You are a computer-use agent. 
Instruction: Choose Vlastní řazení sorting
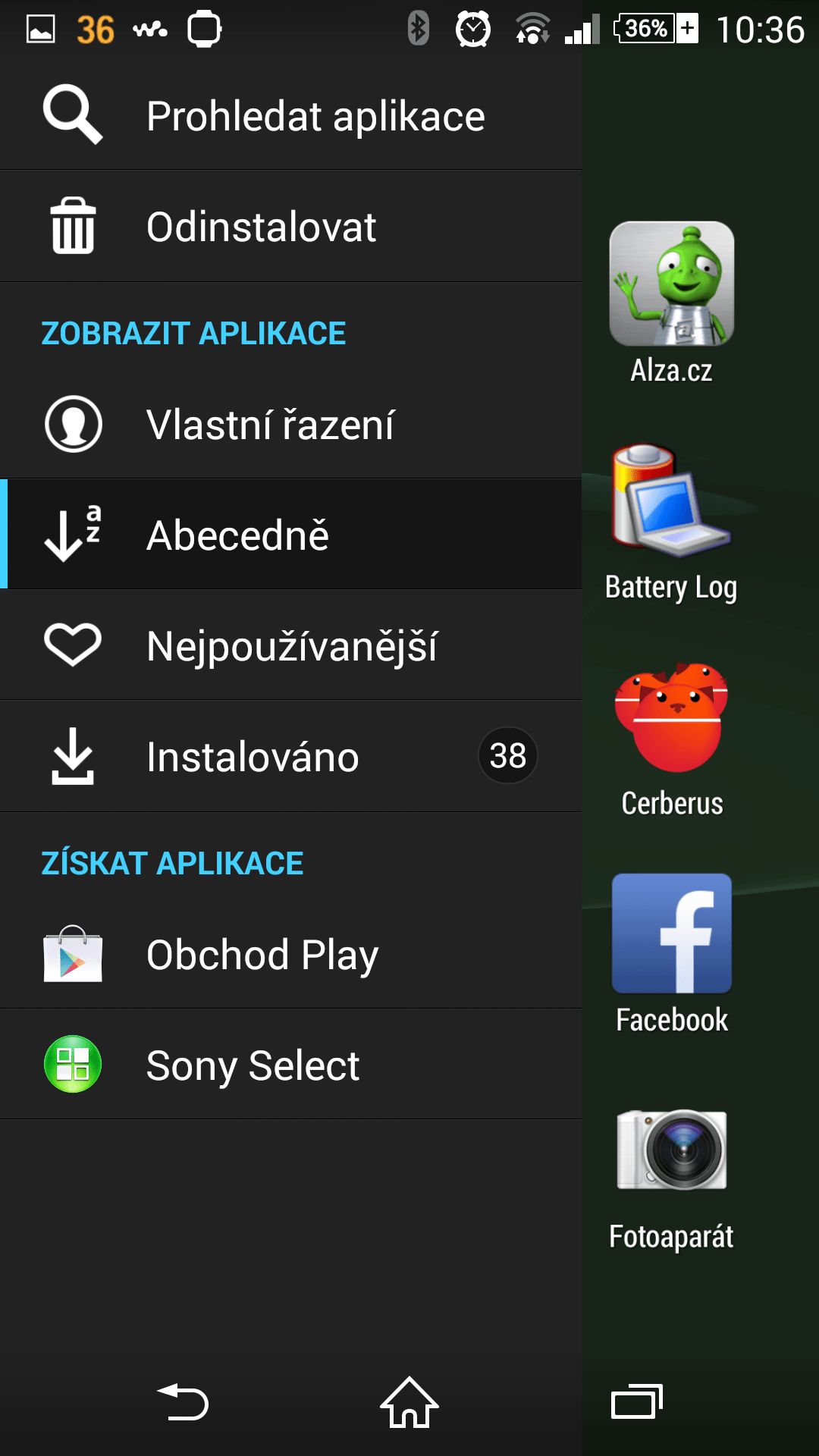[291, 424]
